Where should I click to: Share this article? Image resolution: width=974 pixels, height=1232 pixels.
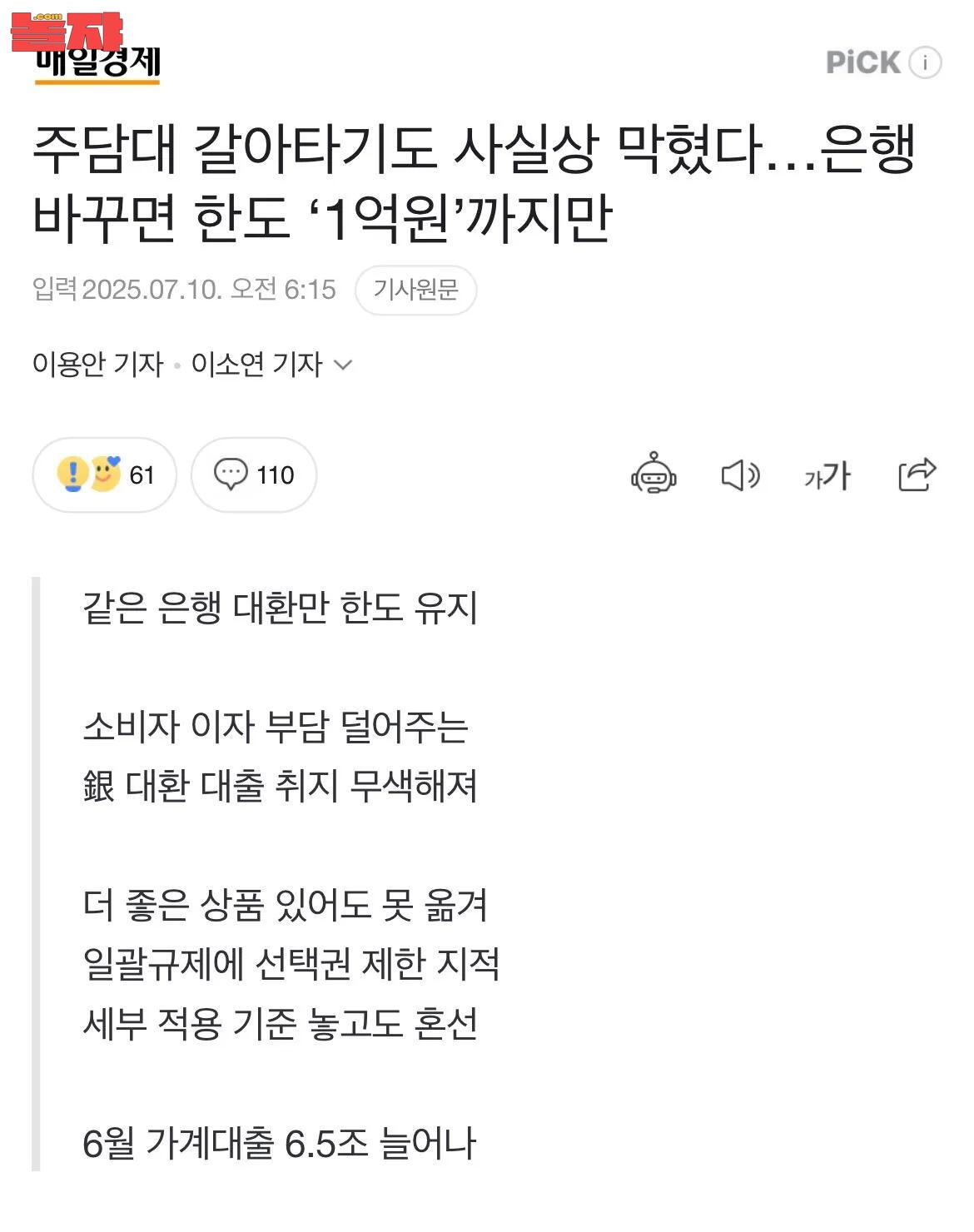coord(917,474)
